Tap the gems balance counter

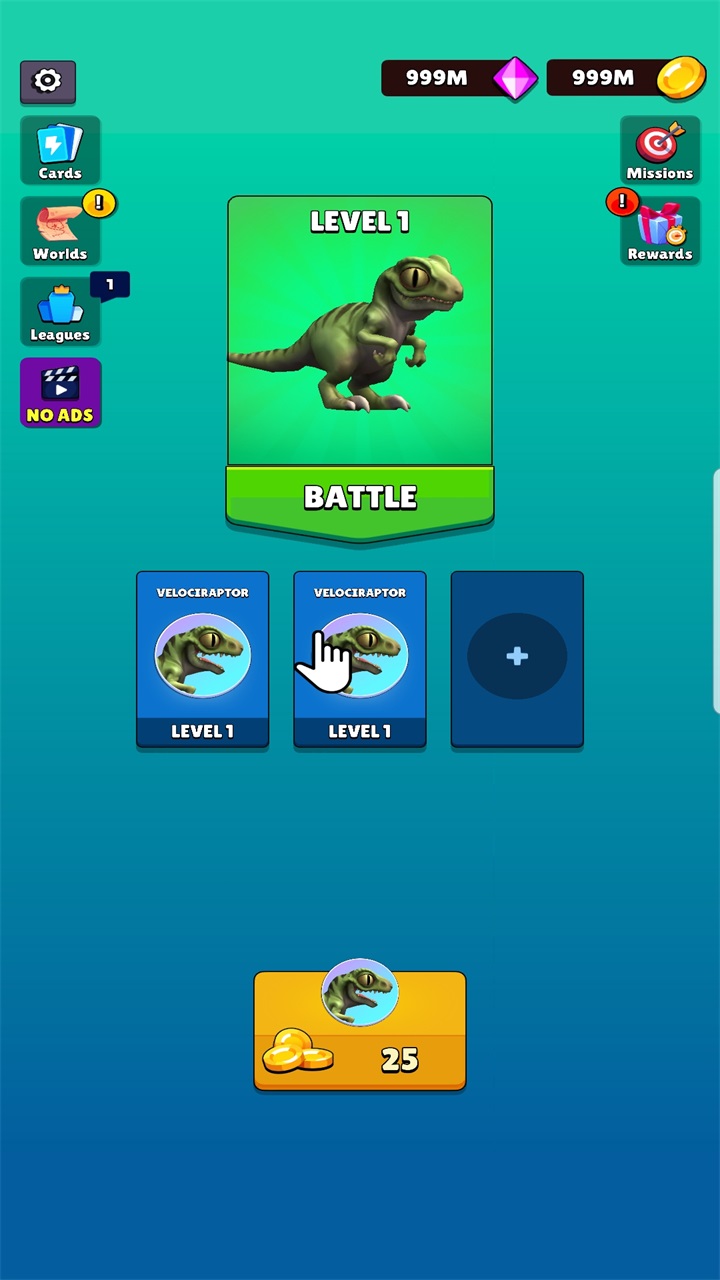click(458, 78)
